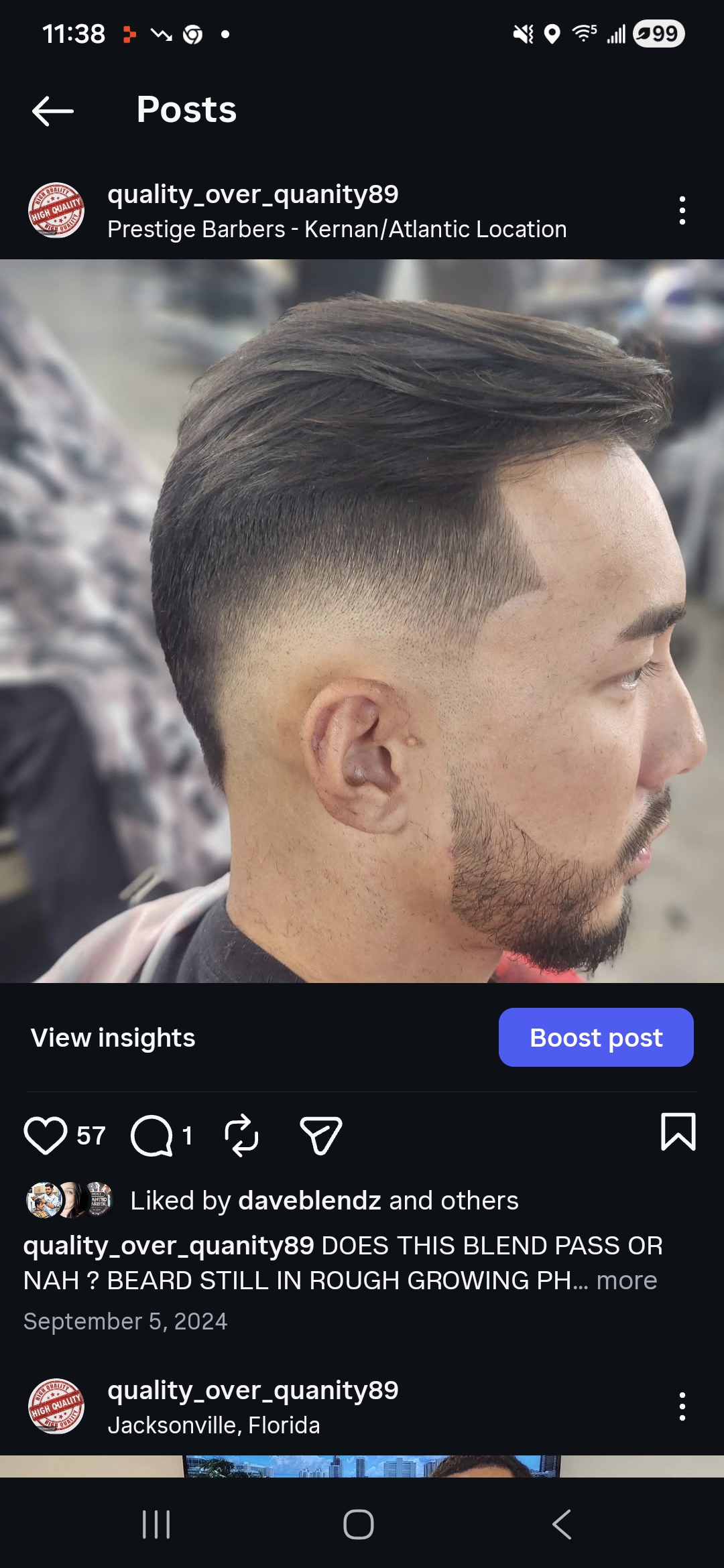The image size is (724, 1568).
Task: Open options menu for the top post
Action: [682, 209]
